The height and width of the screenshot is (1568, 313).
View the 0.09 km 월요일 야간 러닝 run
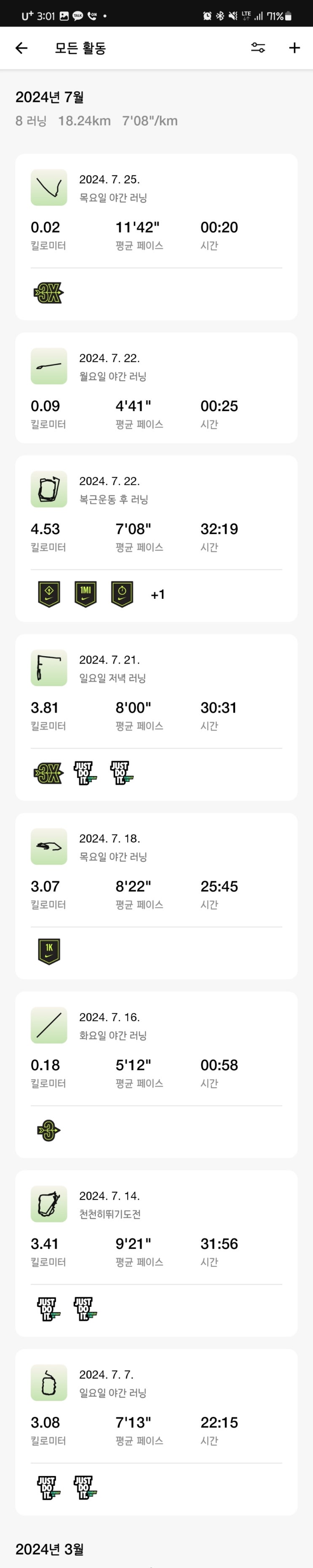tap(156, 388)
